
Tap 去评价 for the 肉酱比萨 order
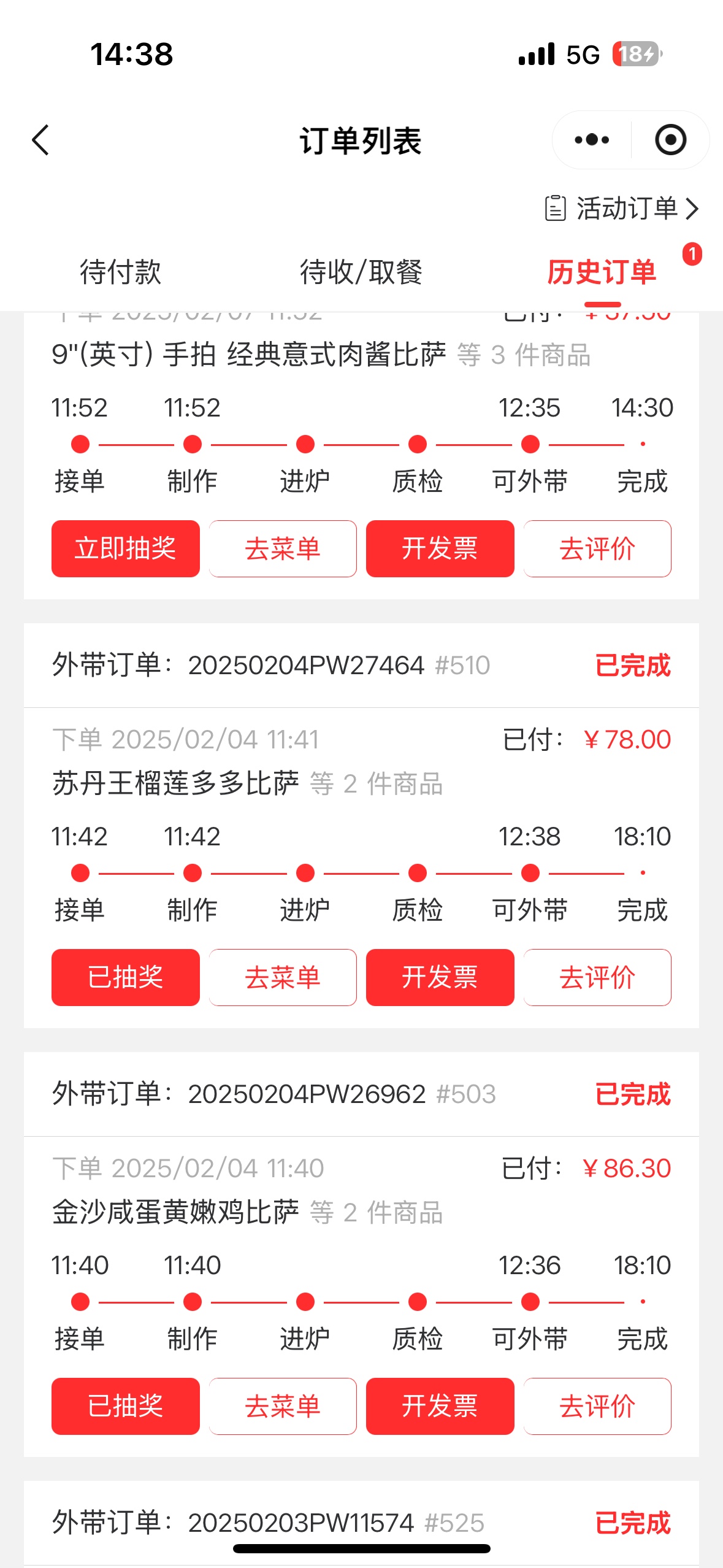point(597,548)
